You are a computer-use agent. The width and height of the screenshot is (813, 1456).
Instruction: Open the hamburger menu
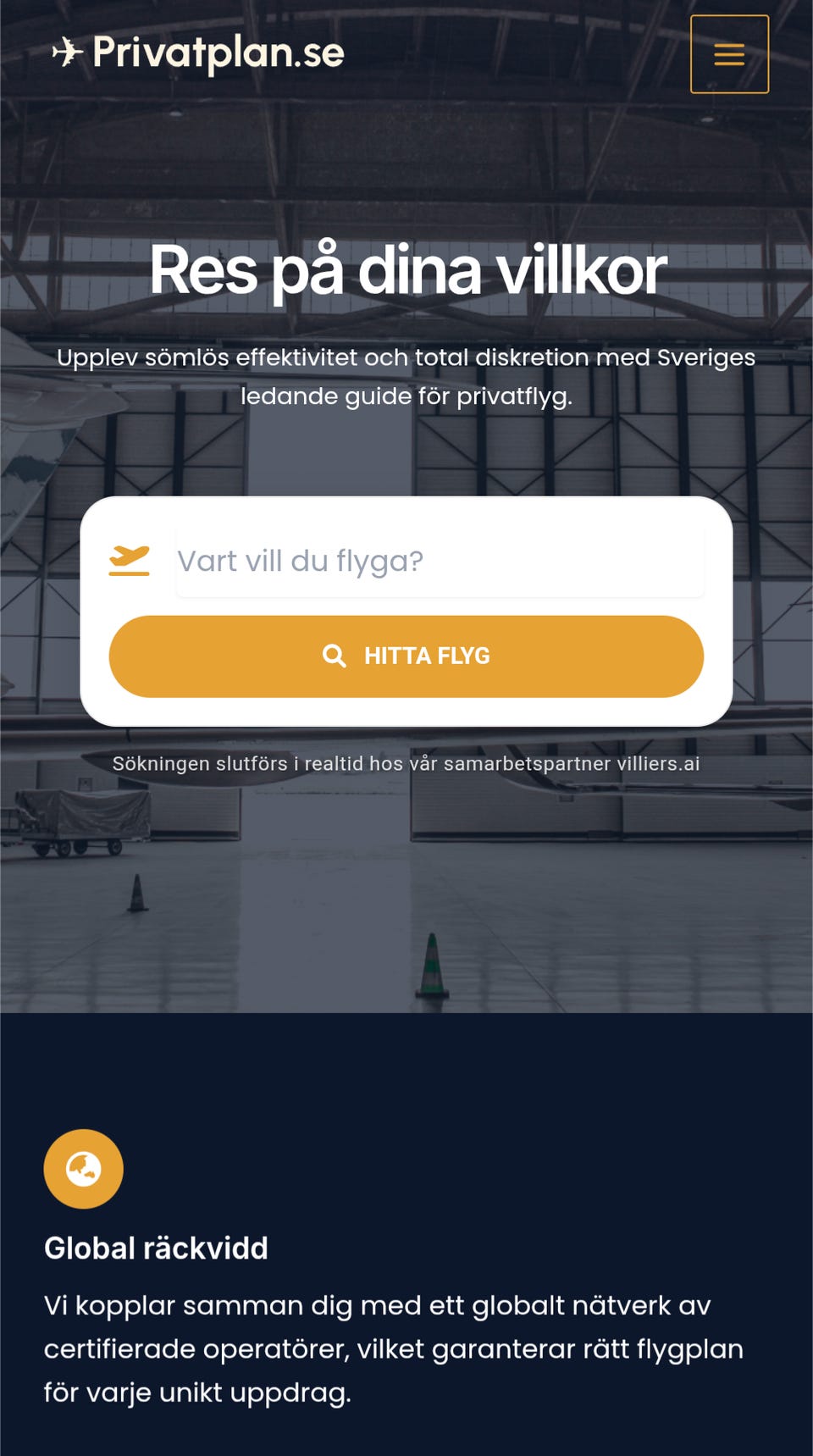tap(729, 54)
